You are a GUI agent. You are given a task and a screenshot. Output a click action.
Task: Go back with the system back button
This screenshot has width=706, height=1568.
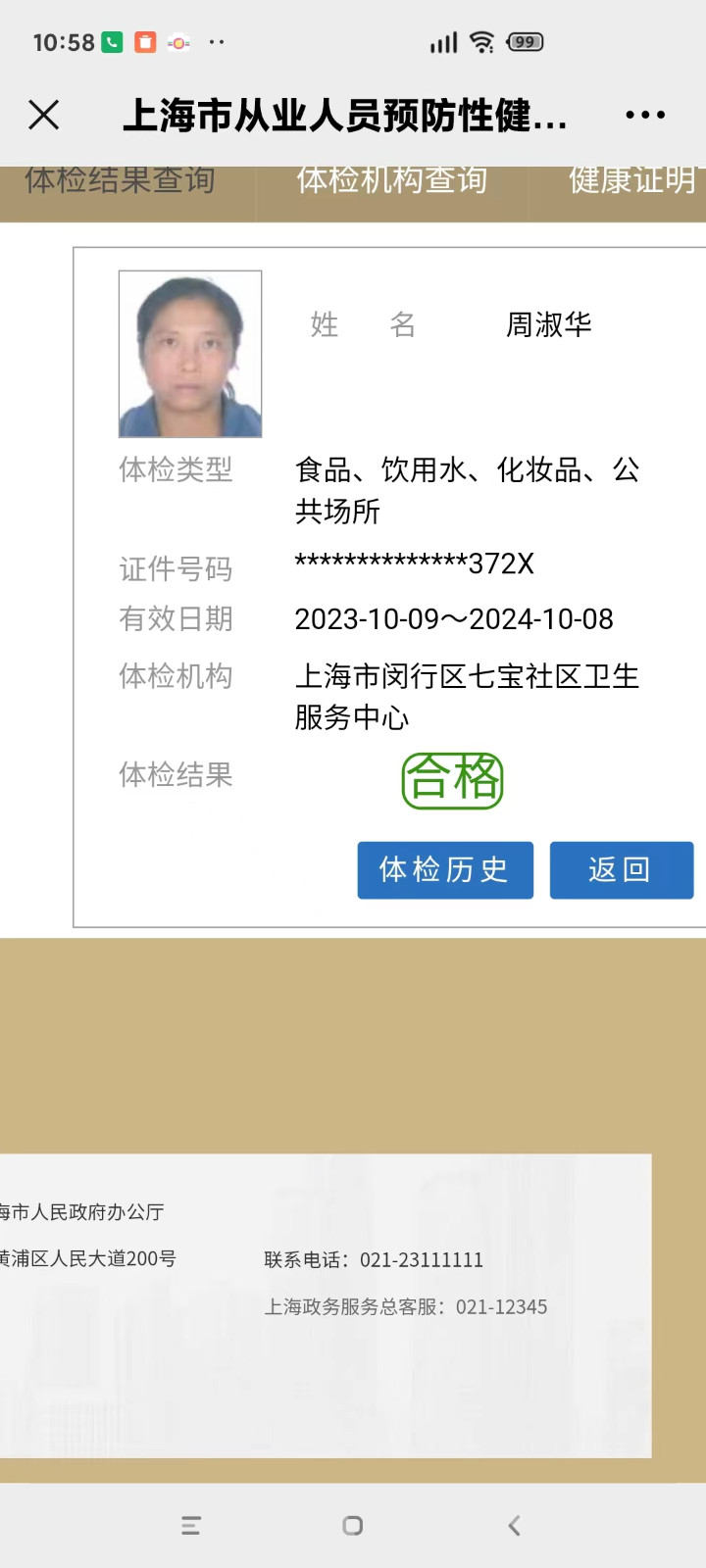[x=514, y=1525]
